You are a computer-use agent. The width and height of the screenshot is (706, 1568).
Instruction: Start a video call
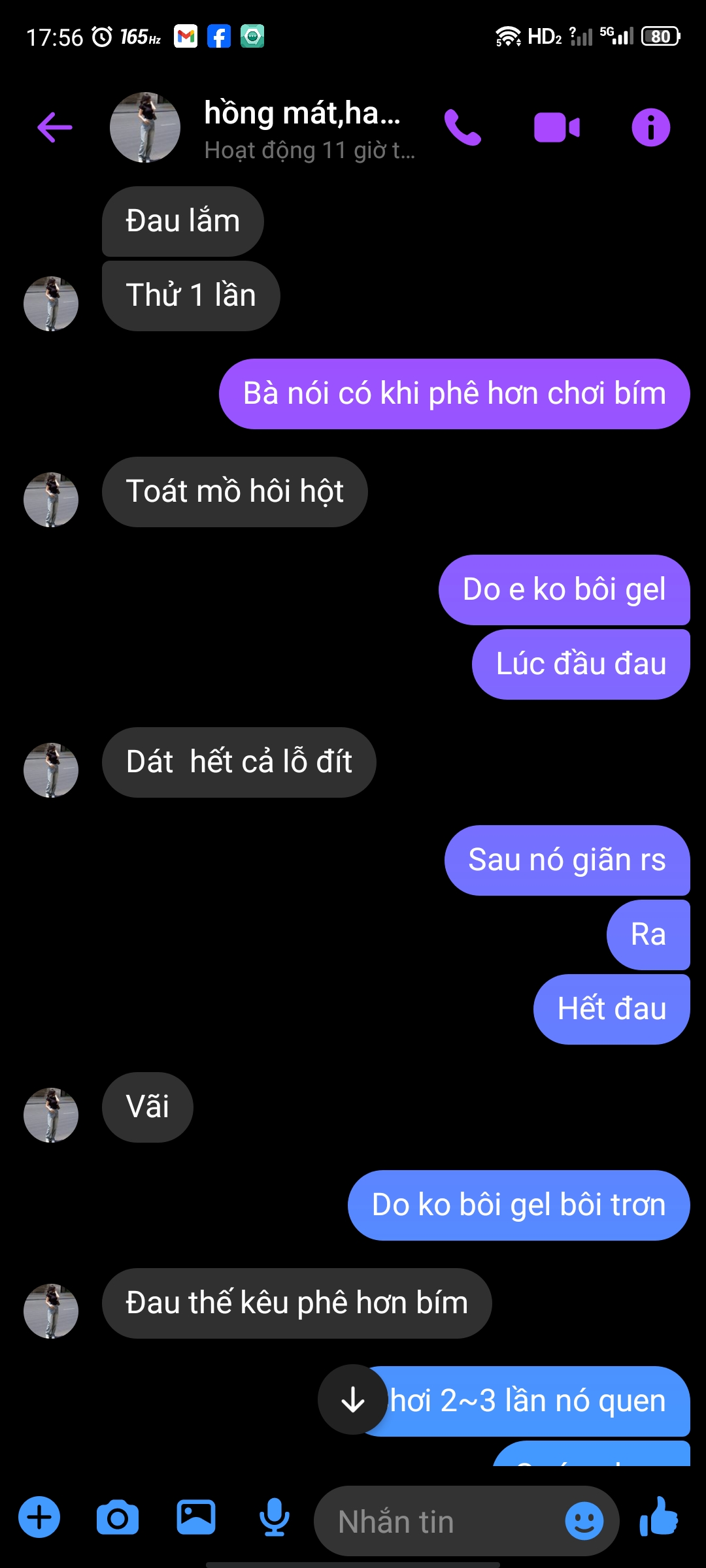coord(556,127)
